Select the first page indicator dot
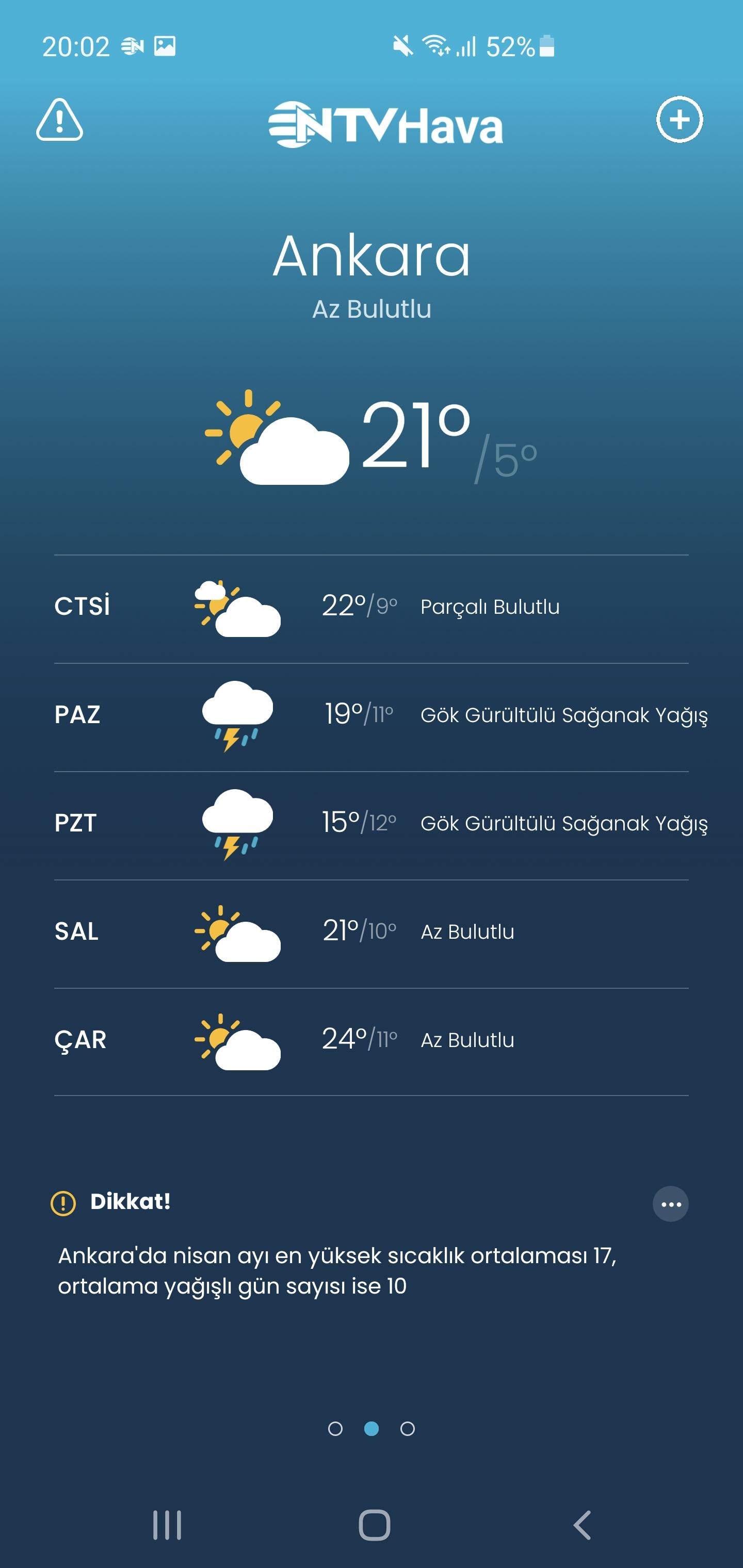This screenshot has width=743, height=1568. (335, 1429)
